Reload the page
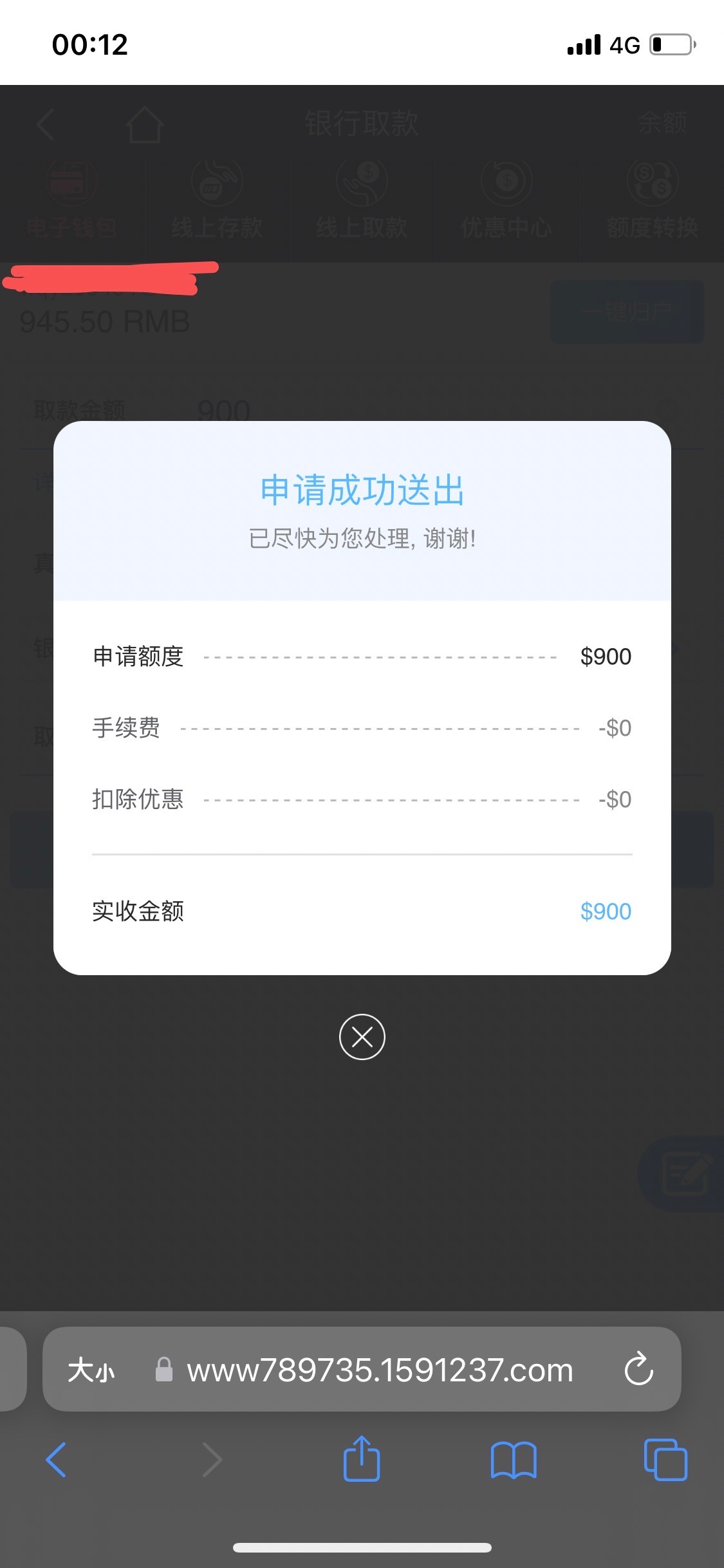724x1568 pixels. pyautogui.click(x=638, y=1369)
